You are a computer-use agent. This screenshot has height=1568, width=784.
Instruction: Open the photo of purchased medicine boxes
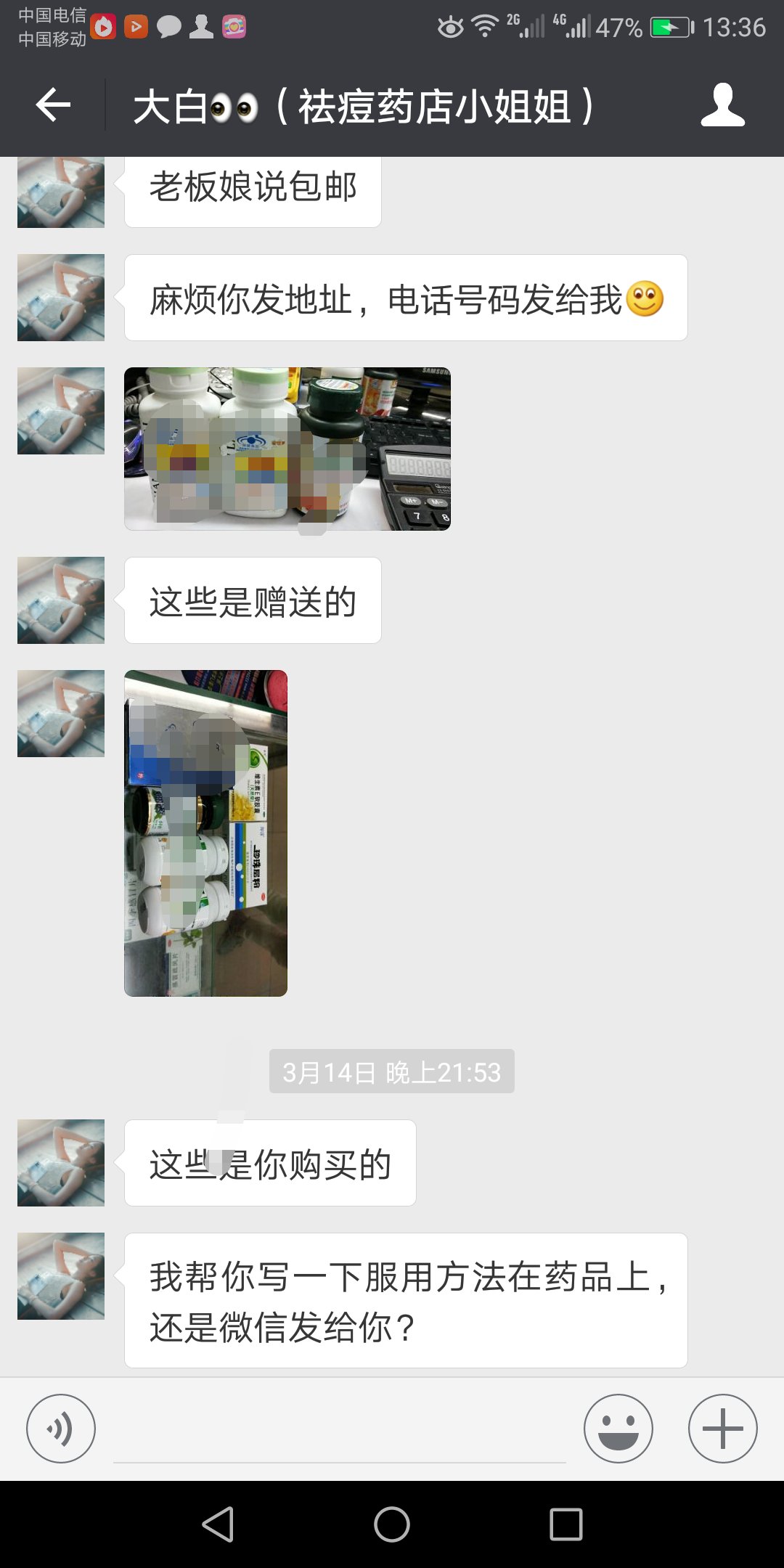(x=207, y=833)
